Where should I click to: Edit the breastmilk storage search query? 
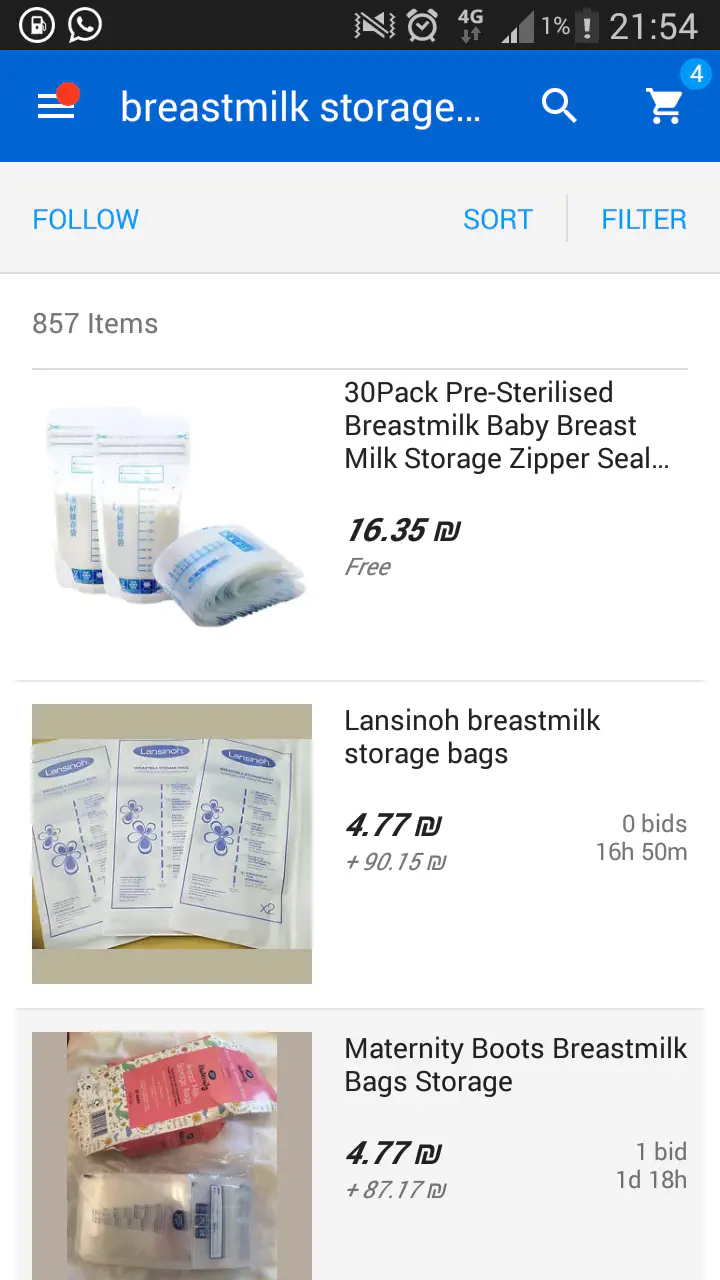pyautogui.click(x=300, y=107)
